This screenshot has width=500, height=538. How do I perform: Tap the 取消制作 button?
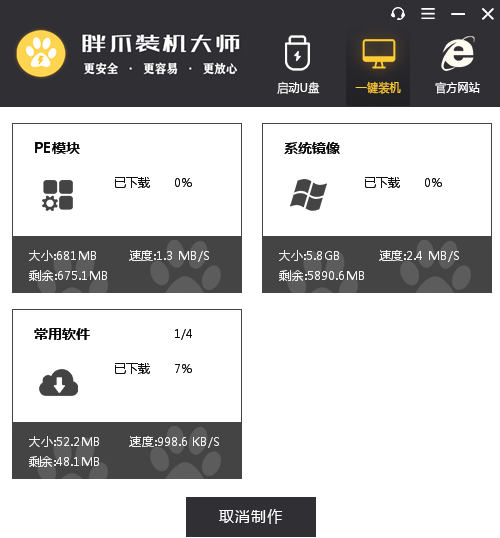click(251, 516)
